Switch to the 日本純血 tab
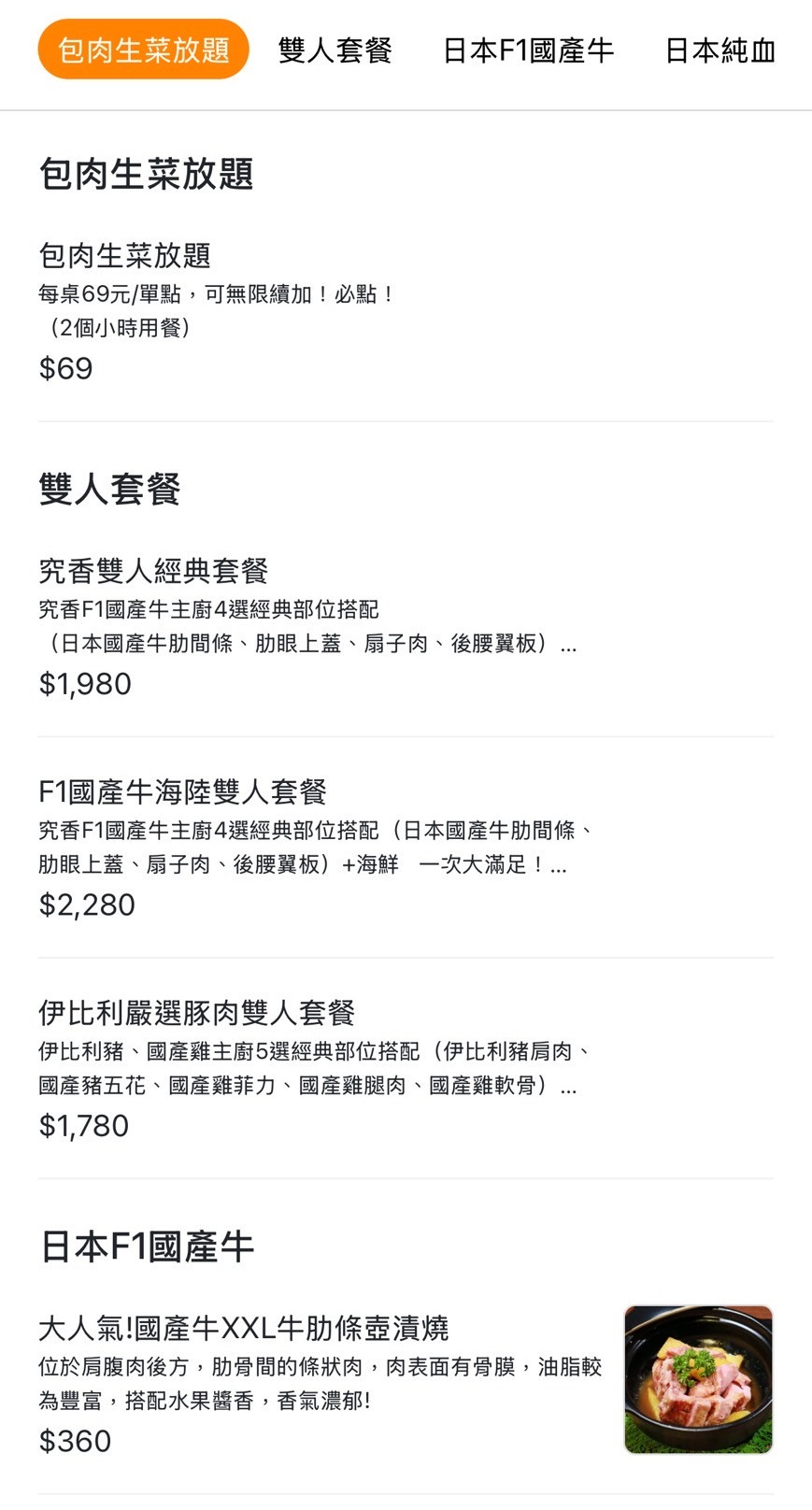The height and width of the screenshot is (1510, 812). pyautogui.click(x=720, y=50)
